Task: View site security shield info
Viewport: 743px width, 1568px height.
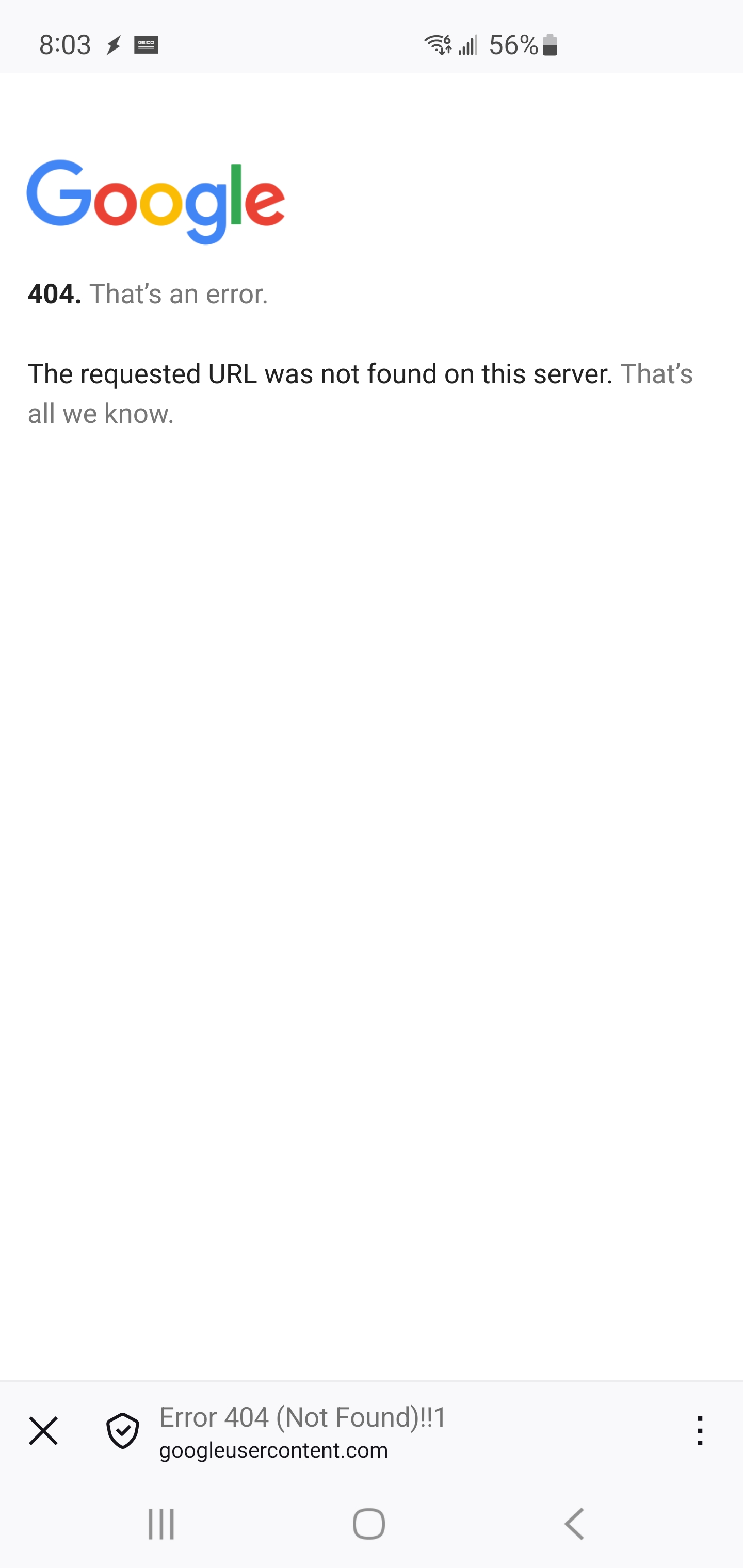Action: [122, 1430]
